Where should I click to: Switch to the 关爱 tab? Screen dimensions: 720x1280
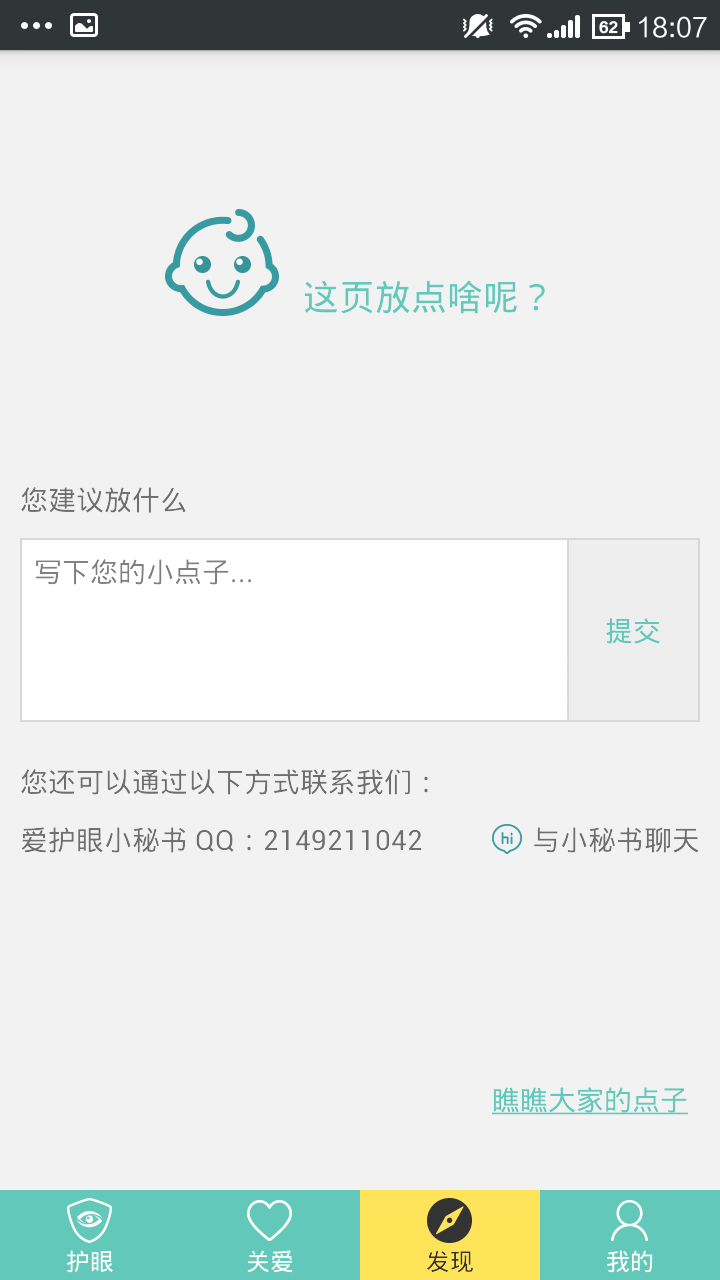(270, 1235)
